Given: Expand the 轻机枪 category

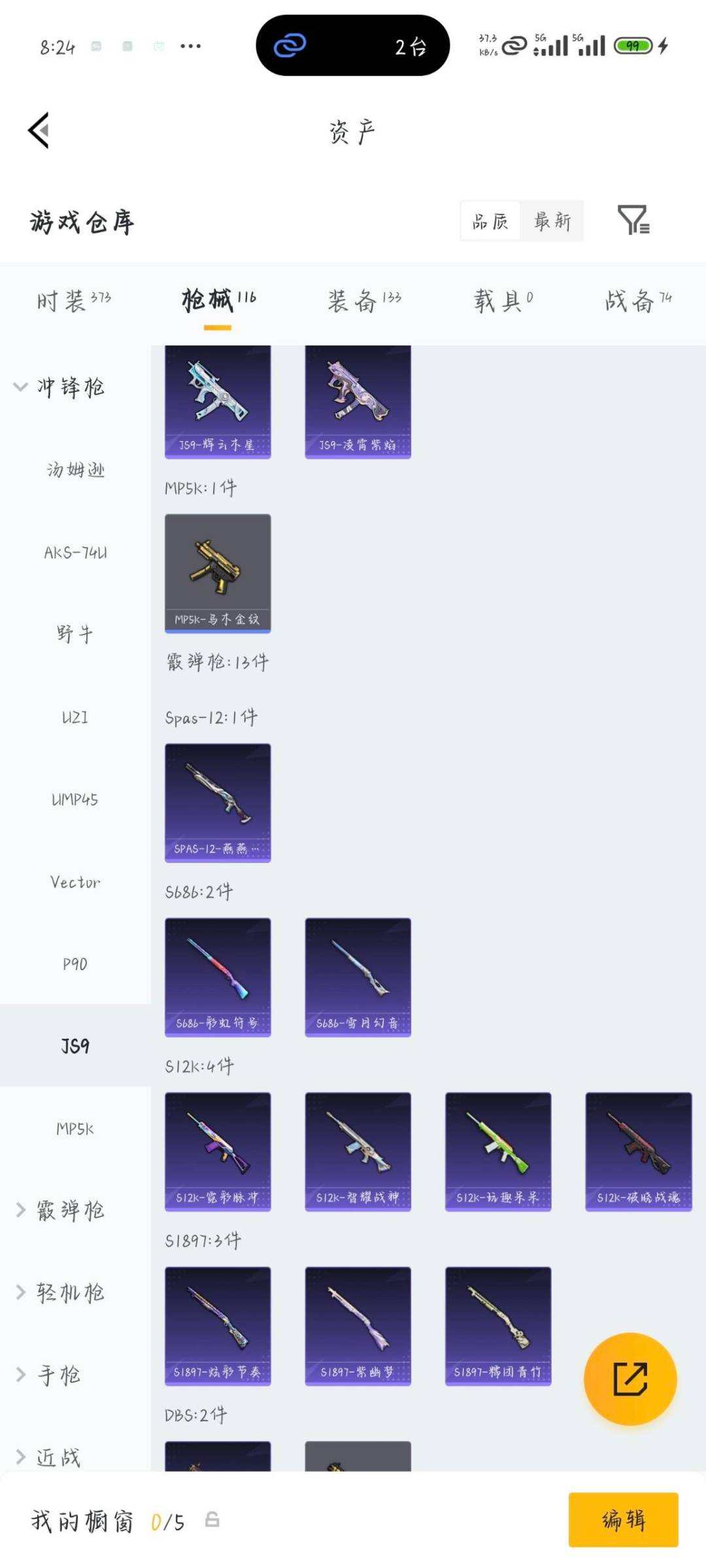Looking at the screenshot, I should 60,1292.
